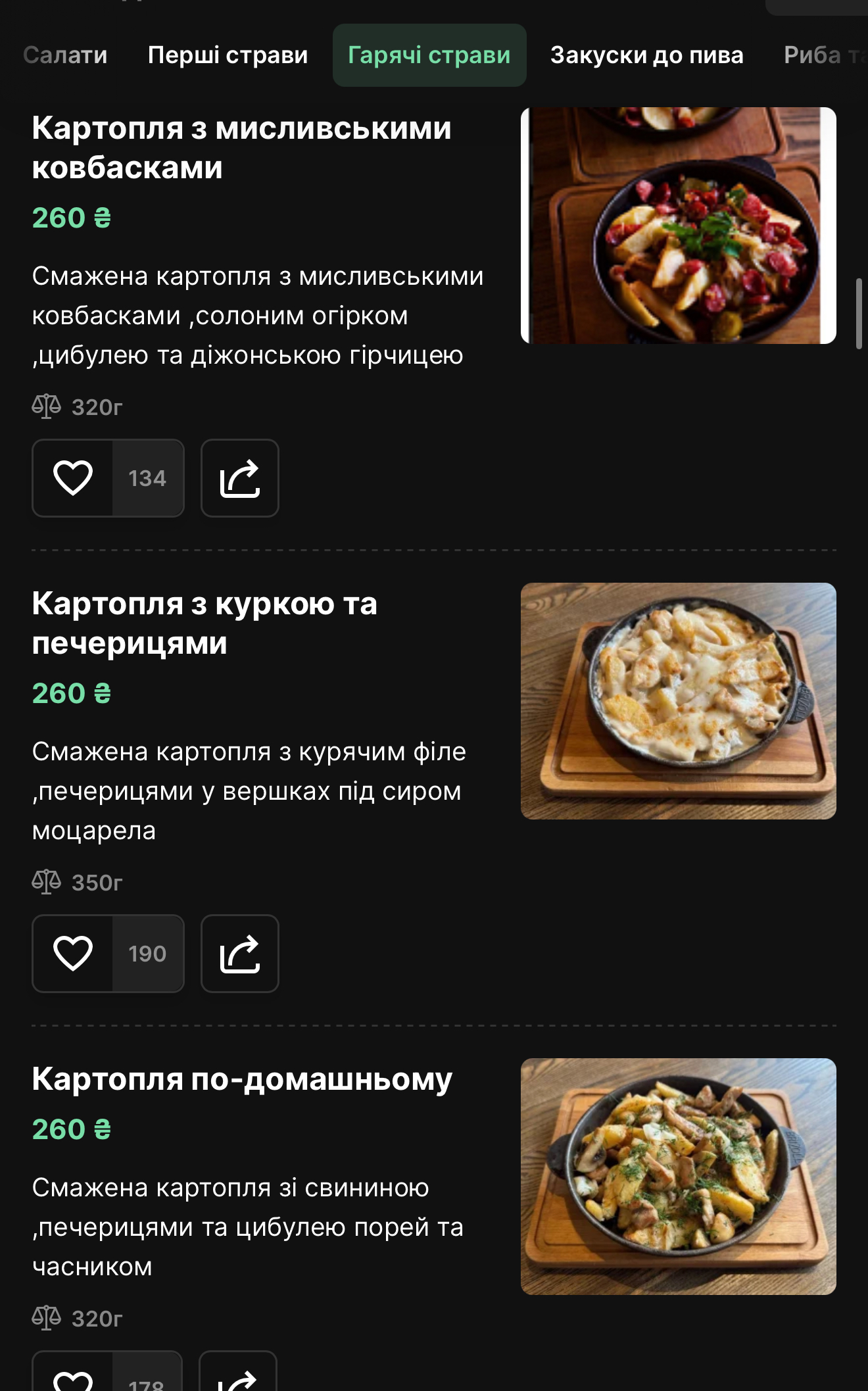Image resolution: width=868 pixels, height=1391 pixels.
Task: Like Картопля з куркою та печерицями
Action: coord(73,954)
